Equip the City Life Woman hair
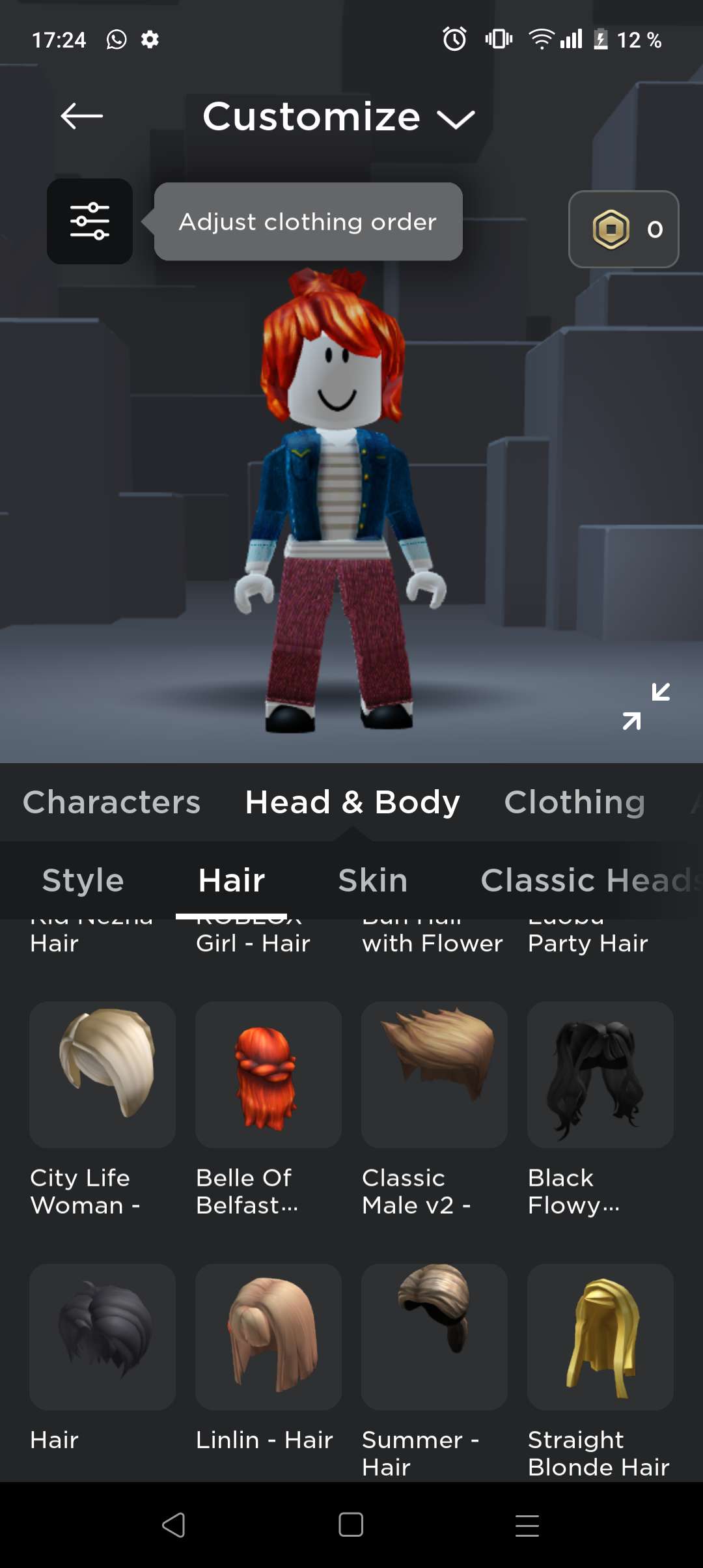Image resolution: width=703 pixels, height=1568 pixels. [102, 1074]
